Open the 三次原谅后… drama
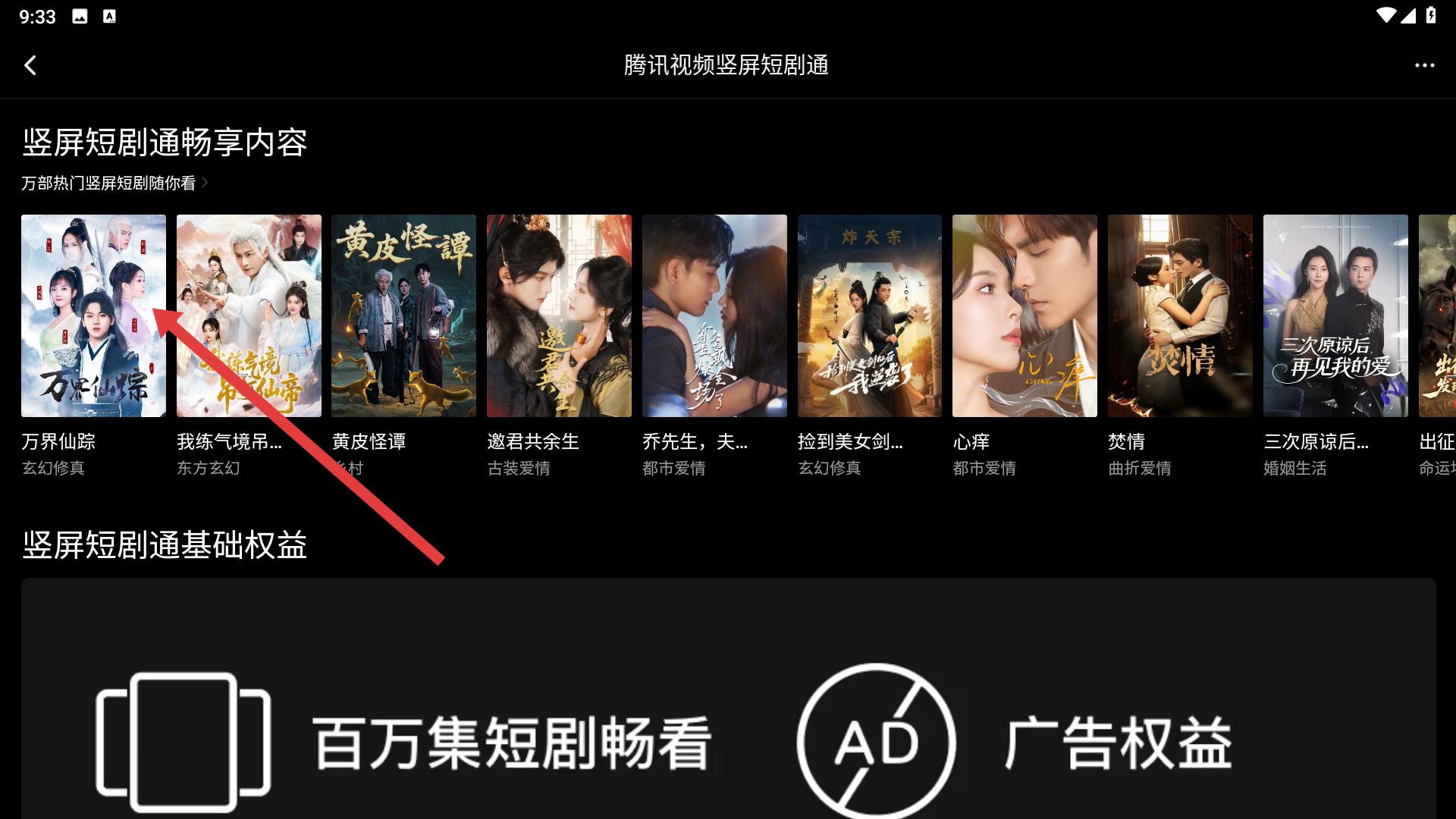Image resolution: width=1456 pixels, height=819 pixels. [x=1335, y=315]
